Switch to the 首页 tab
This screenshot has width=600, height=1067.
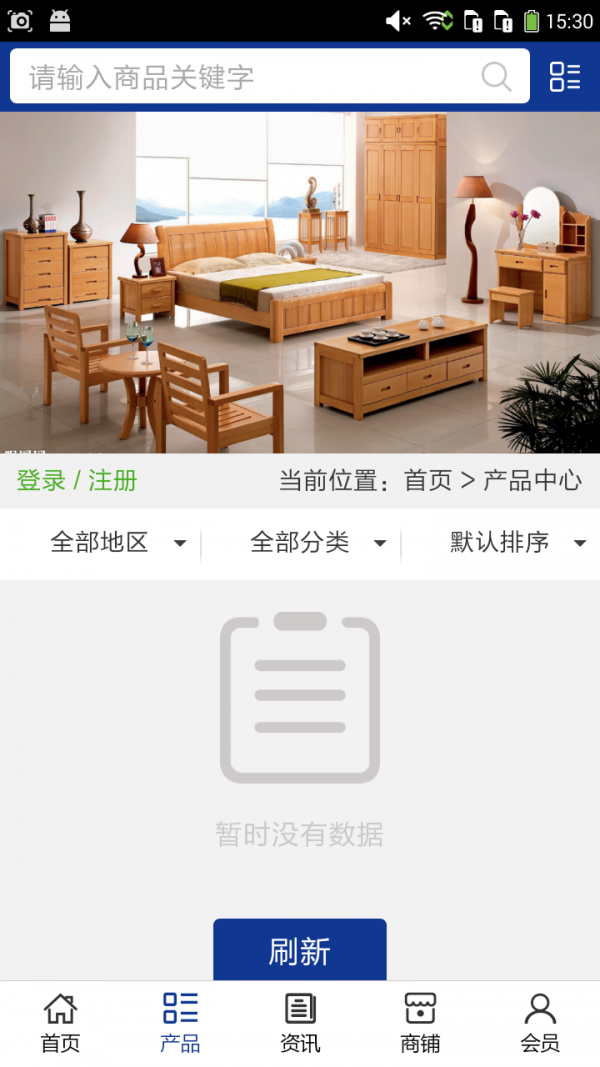point(60,1023)
